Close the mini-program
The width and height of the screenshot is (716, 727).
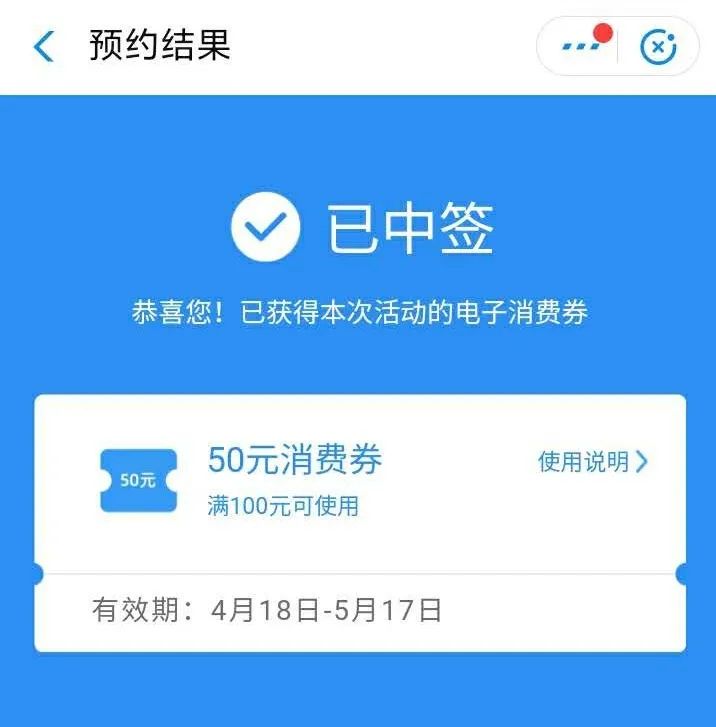[x=658, y=46]
